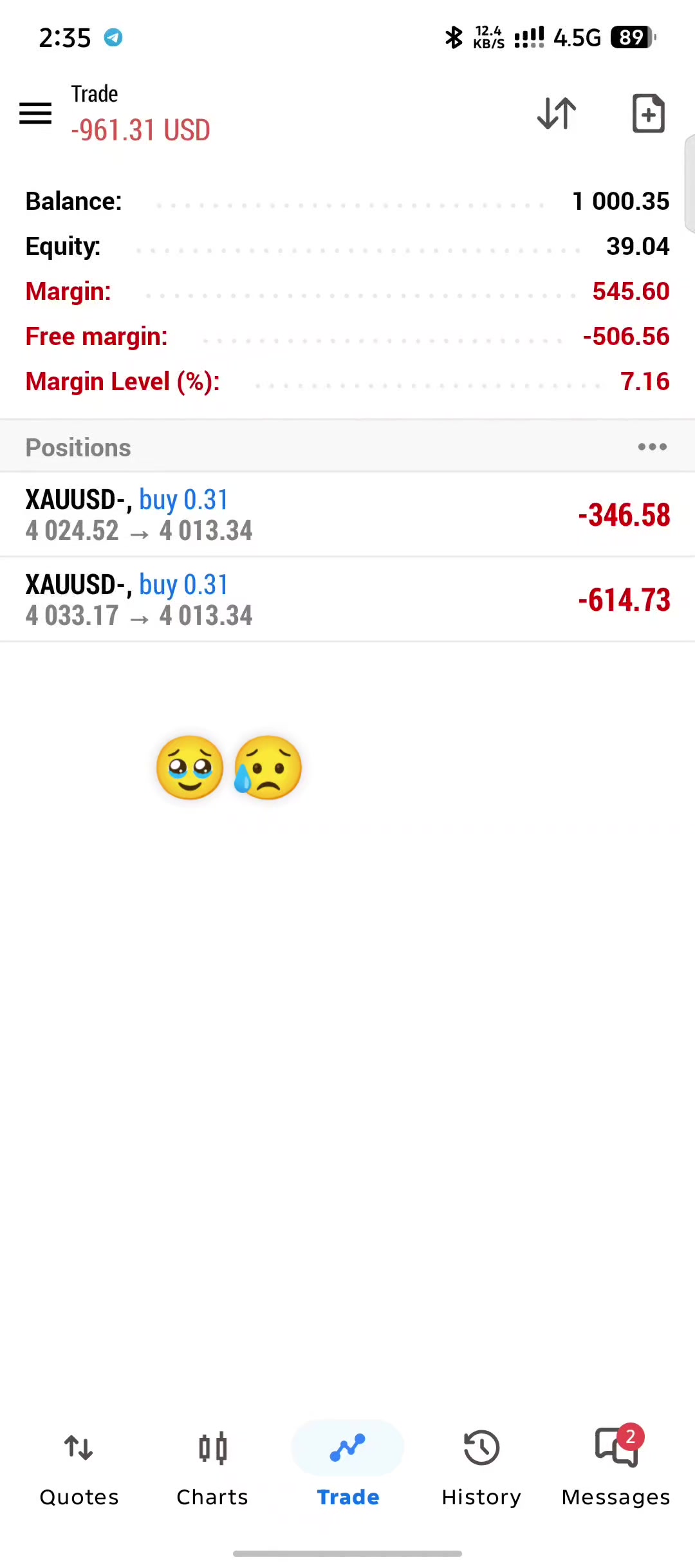Image resolution: width=695 pixels, height=1568 pixels.
Task: Open the Positions three-dot menu
Action: pos(652,447)
